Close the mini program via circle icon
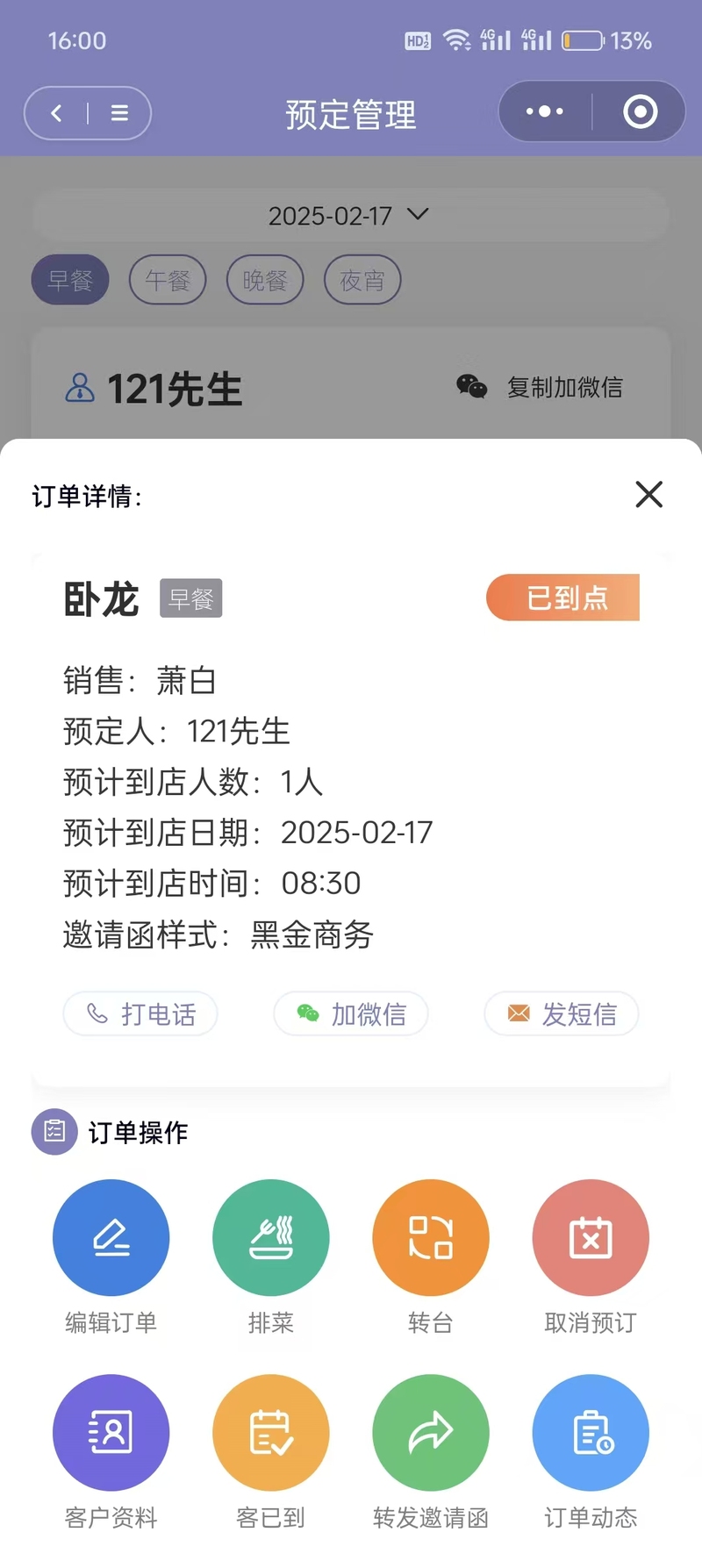The height and width of the screenshot is (1568, 702). pyautogui.click(x=641, y=111)
